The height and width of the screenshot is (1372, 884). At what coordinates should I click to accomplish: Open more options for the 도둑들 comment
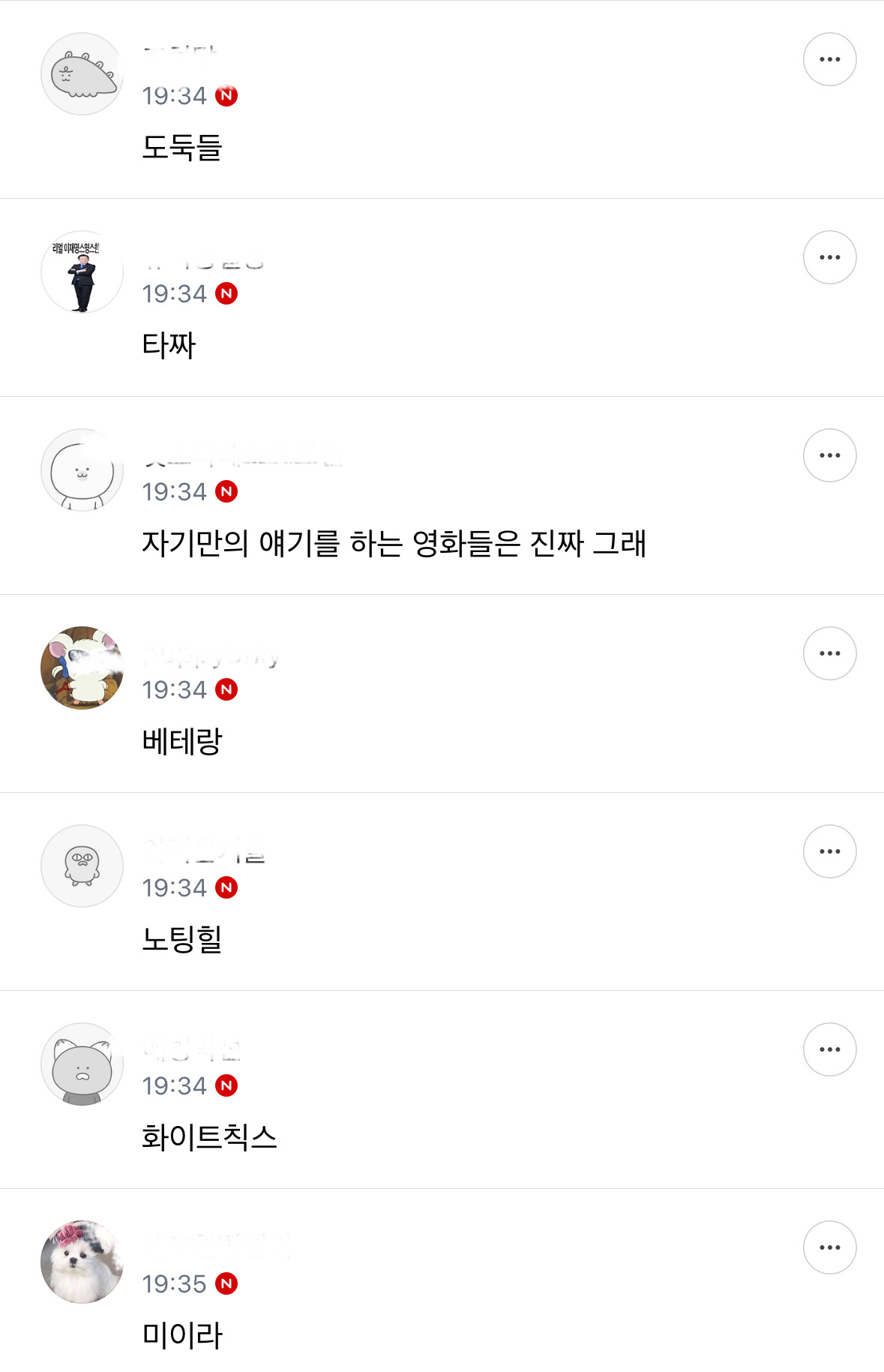tap(829, 59)
